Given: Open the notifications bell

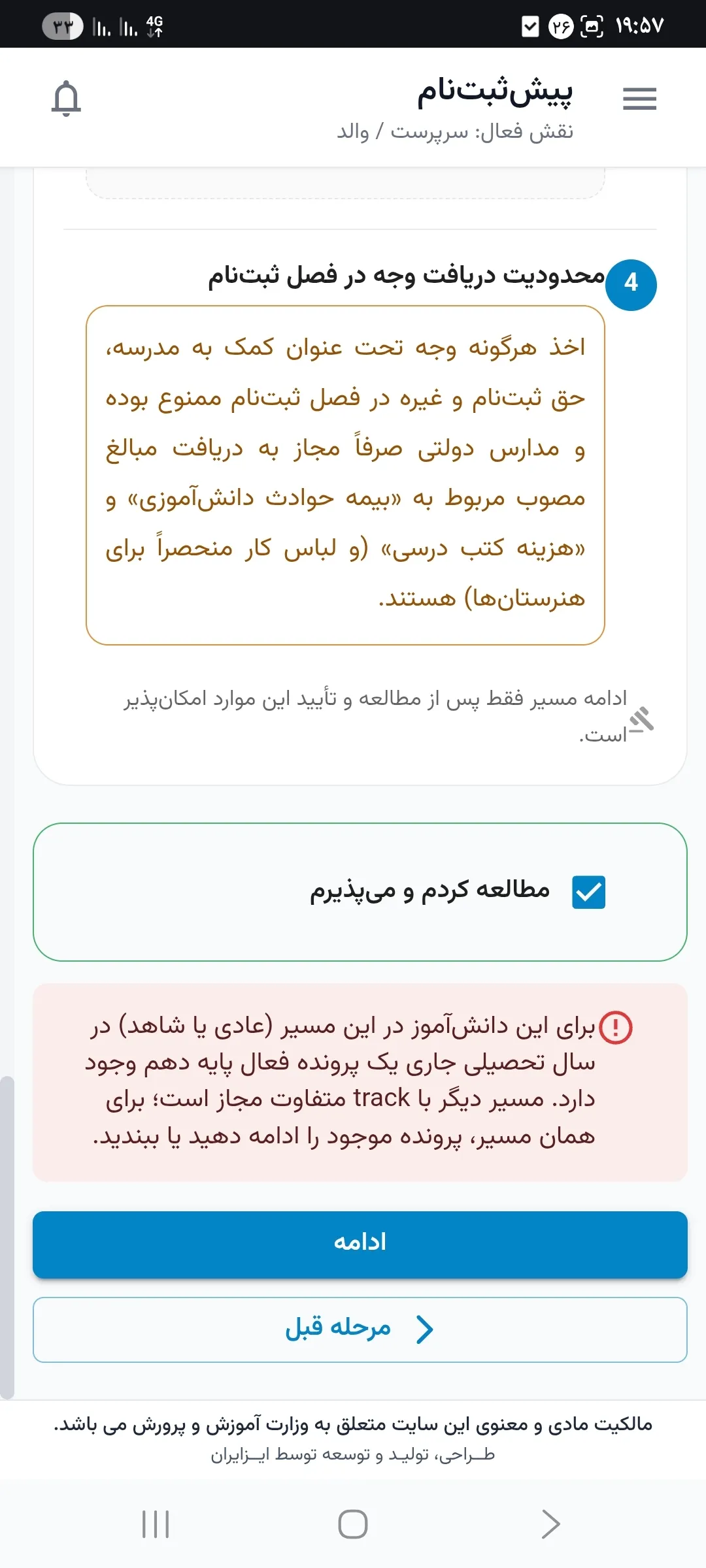Looking at the screenshot, I should coord(66,99).
